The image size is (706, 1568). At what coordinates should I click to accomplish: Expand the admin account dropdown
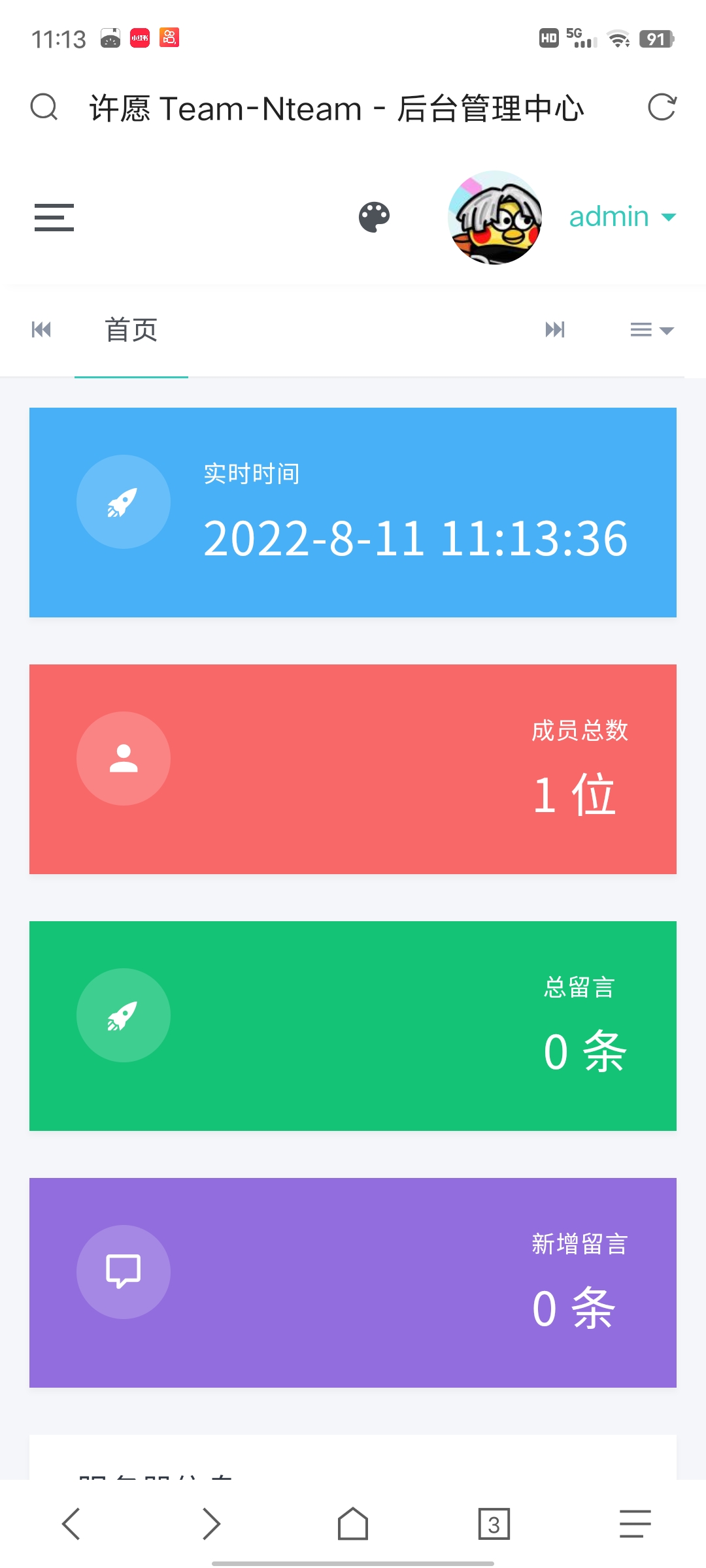coord(622,217)
